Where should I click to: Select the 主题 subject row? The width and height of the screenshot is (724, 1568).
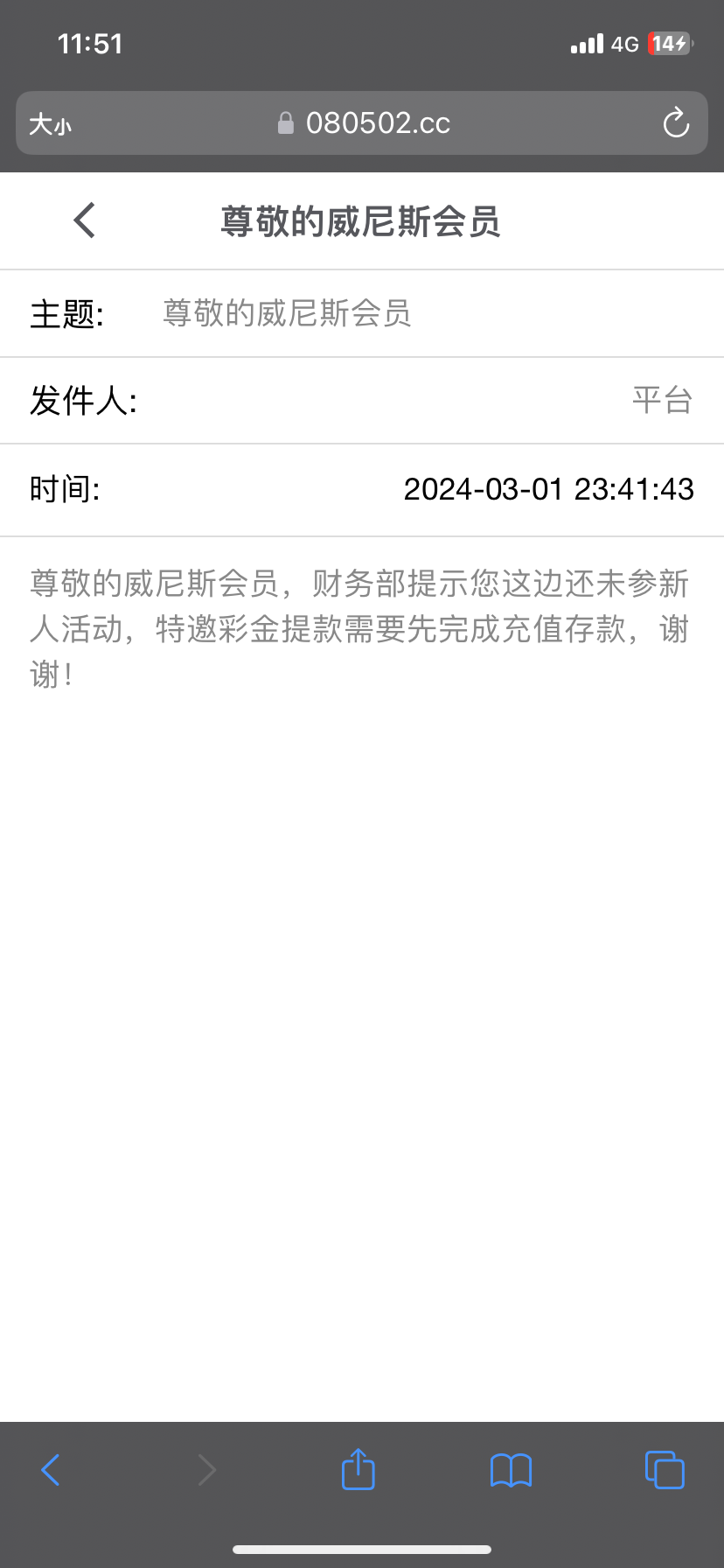point(362,313)
